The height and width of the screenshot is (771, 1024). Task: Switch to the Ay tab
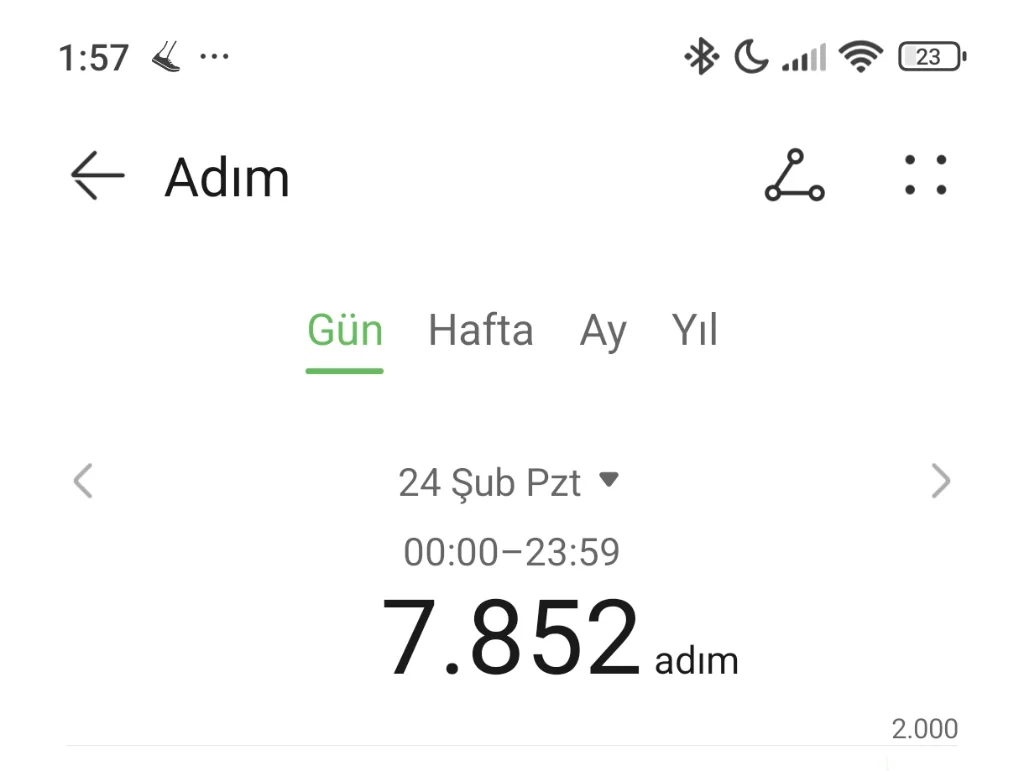pyautogui.click(x=603, y=331)
